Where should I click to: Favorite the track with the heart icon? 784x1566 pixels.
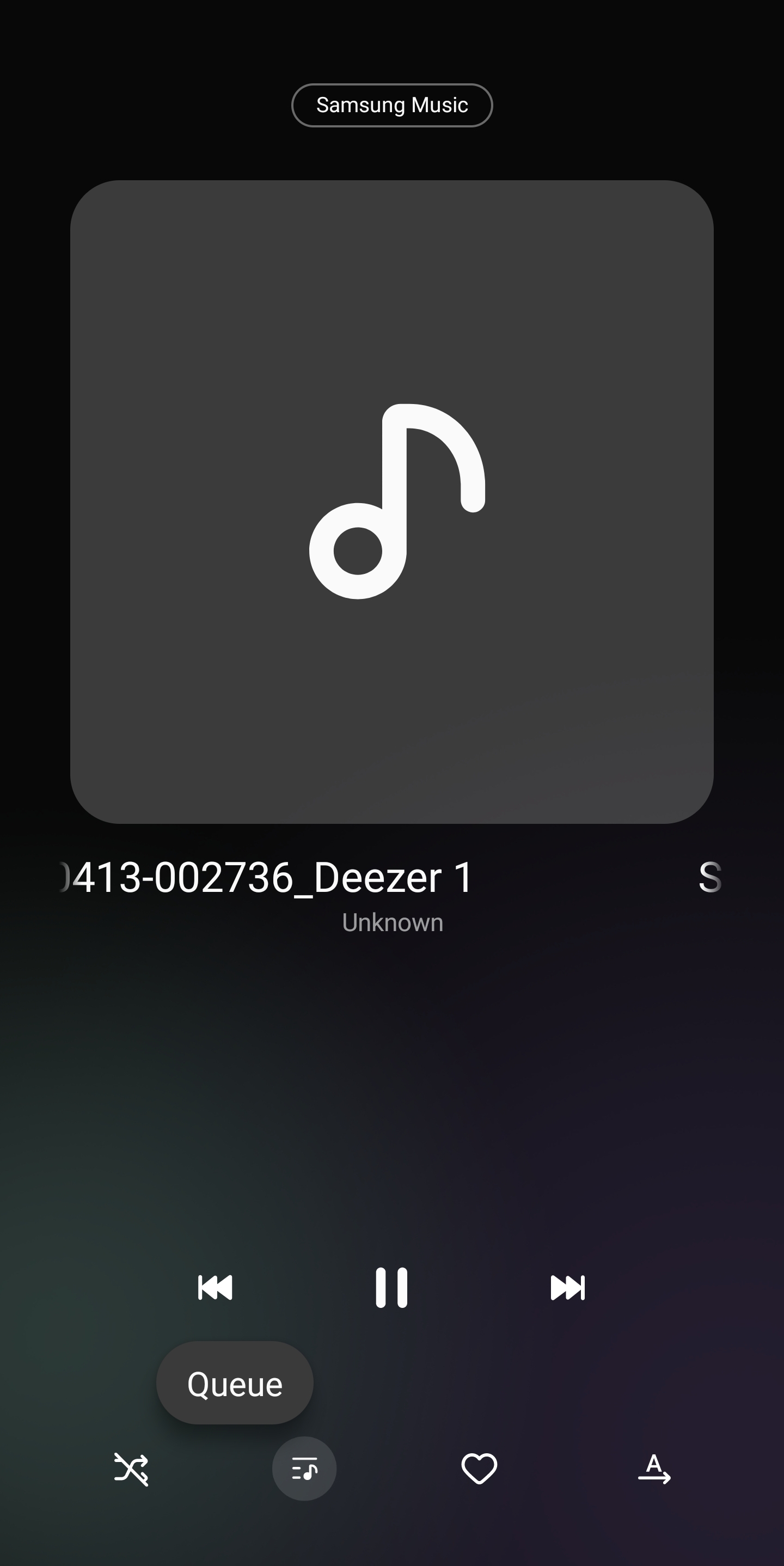(x=480, y=1469)
